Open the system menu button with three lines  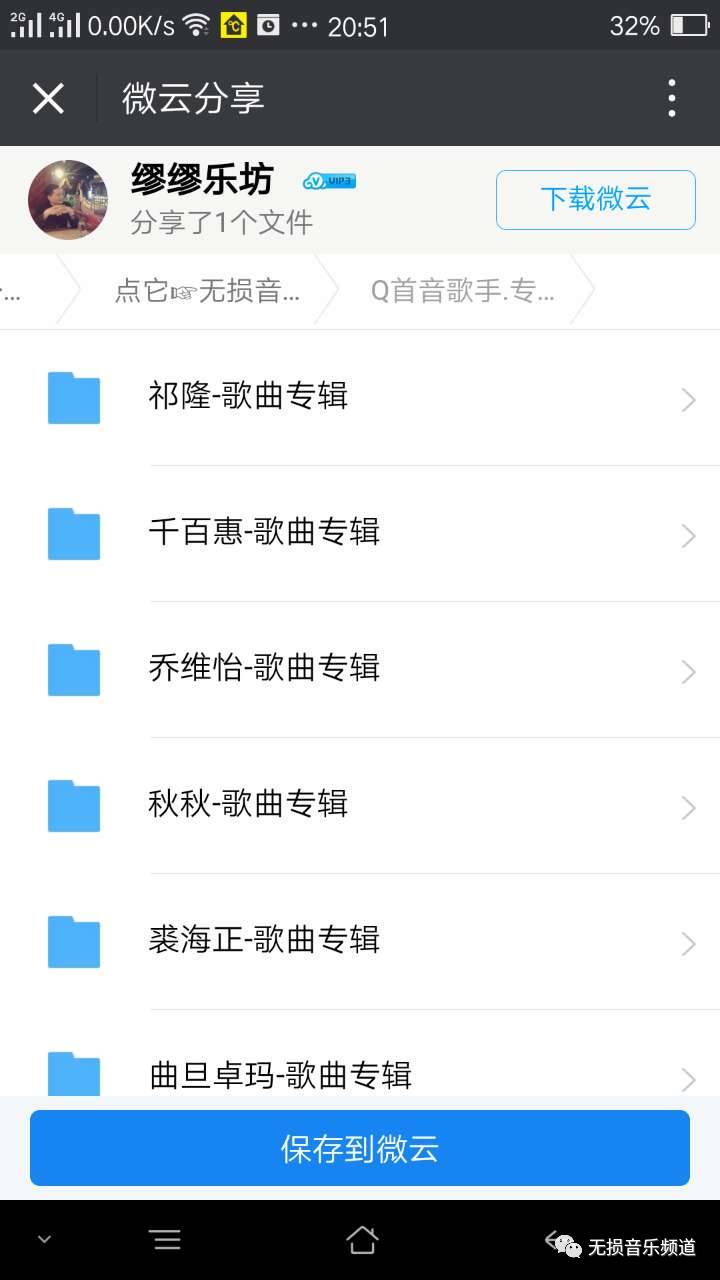tap(166, 1241)
